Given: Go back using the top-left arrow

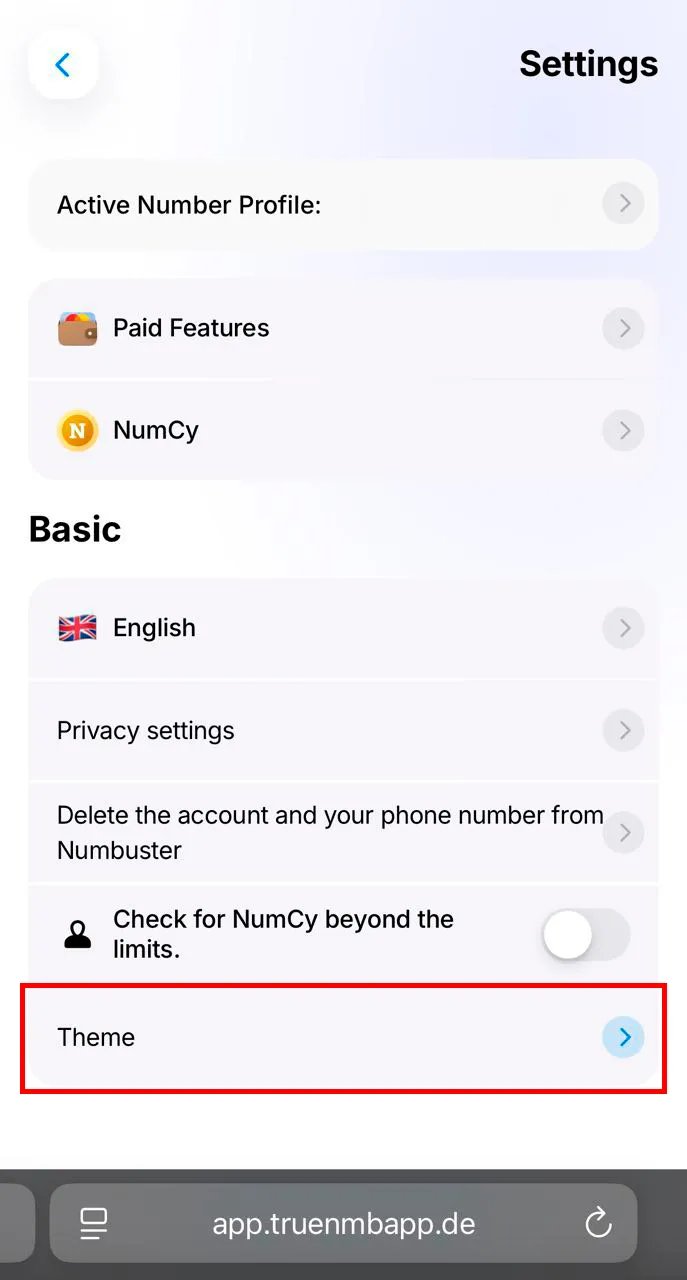Looking at the screenshot, I should point(63,65).
